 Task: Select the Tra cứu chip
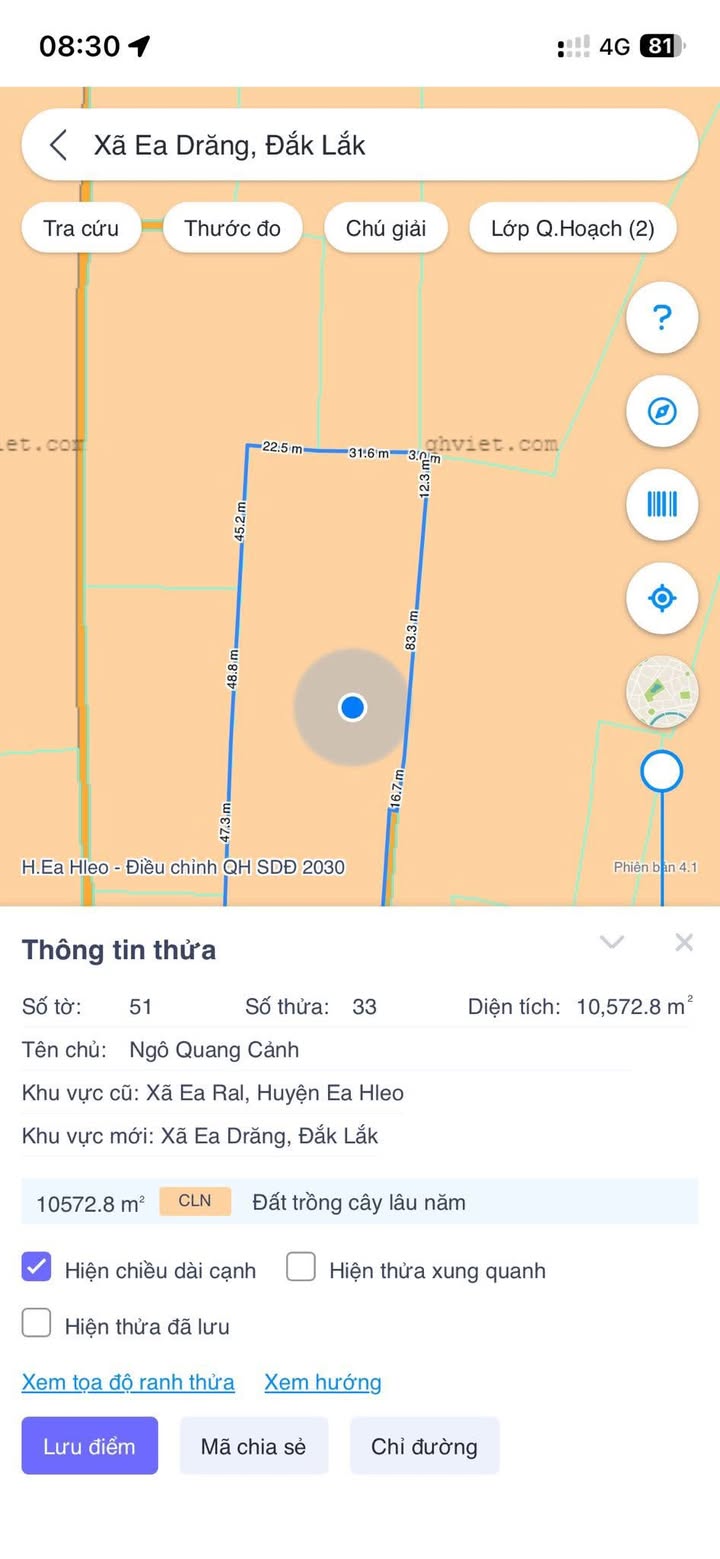pos(81,228)
